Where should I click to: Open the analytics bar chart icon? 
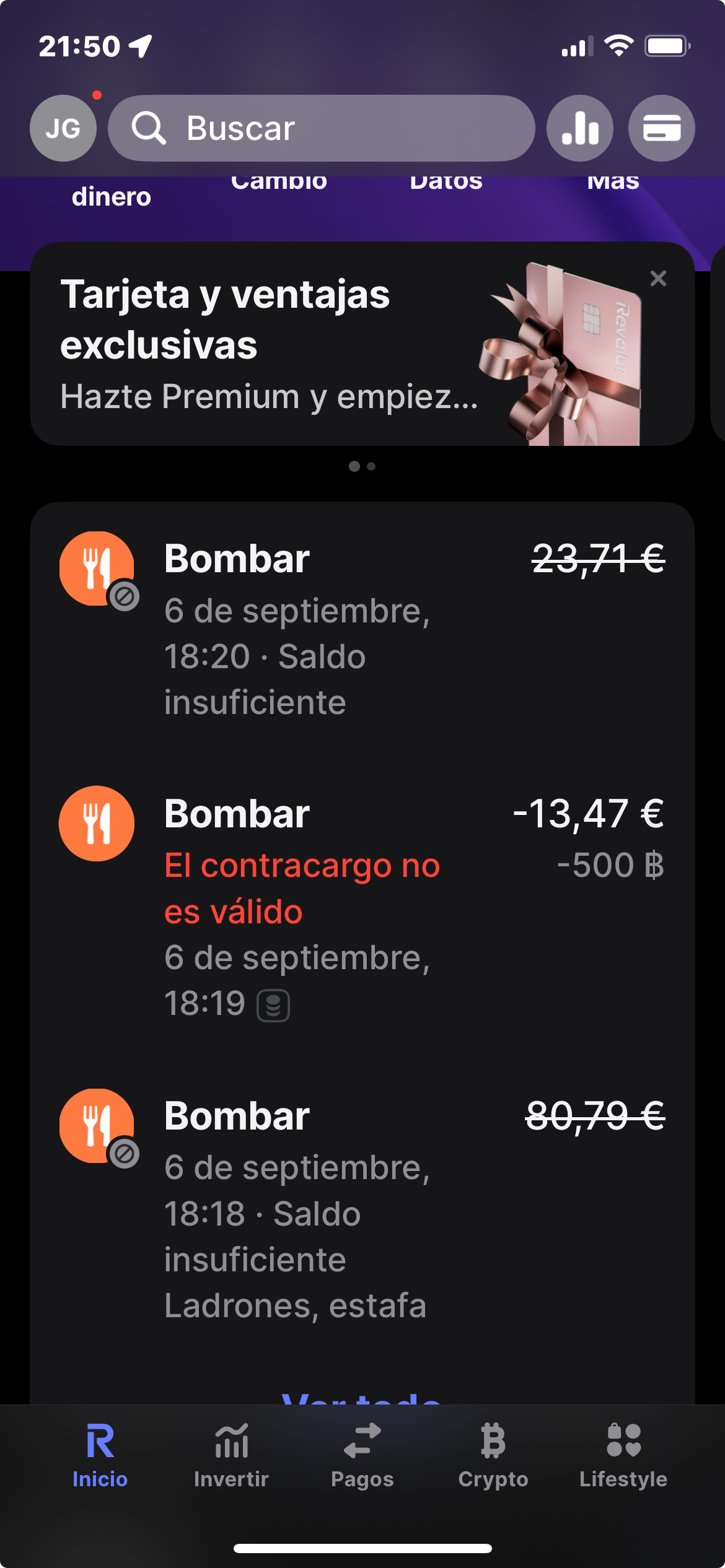(579, 128)
